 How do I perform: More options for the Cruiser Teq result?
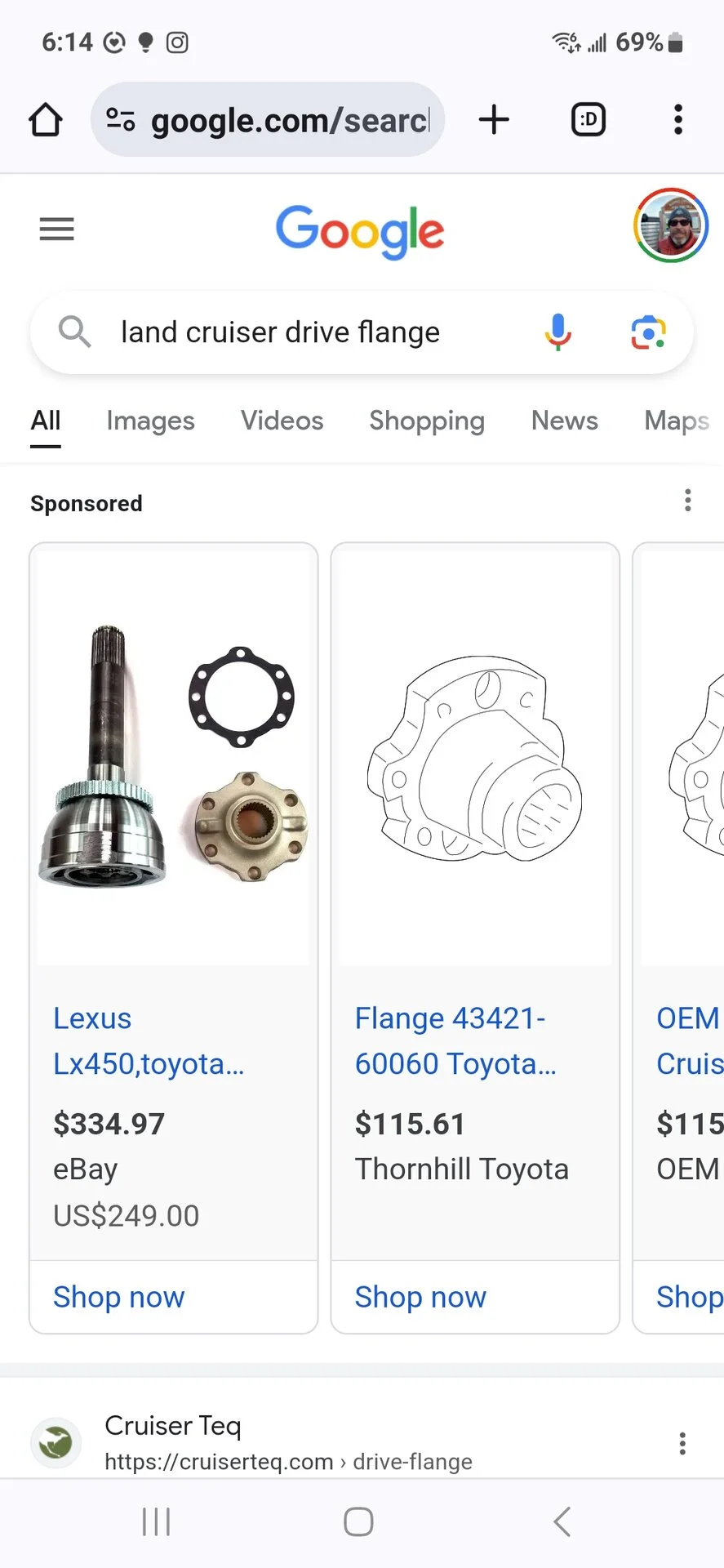(x=682, y=1443)
